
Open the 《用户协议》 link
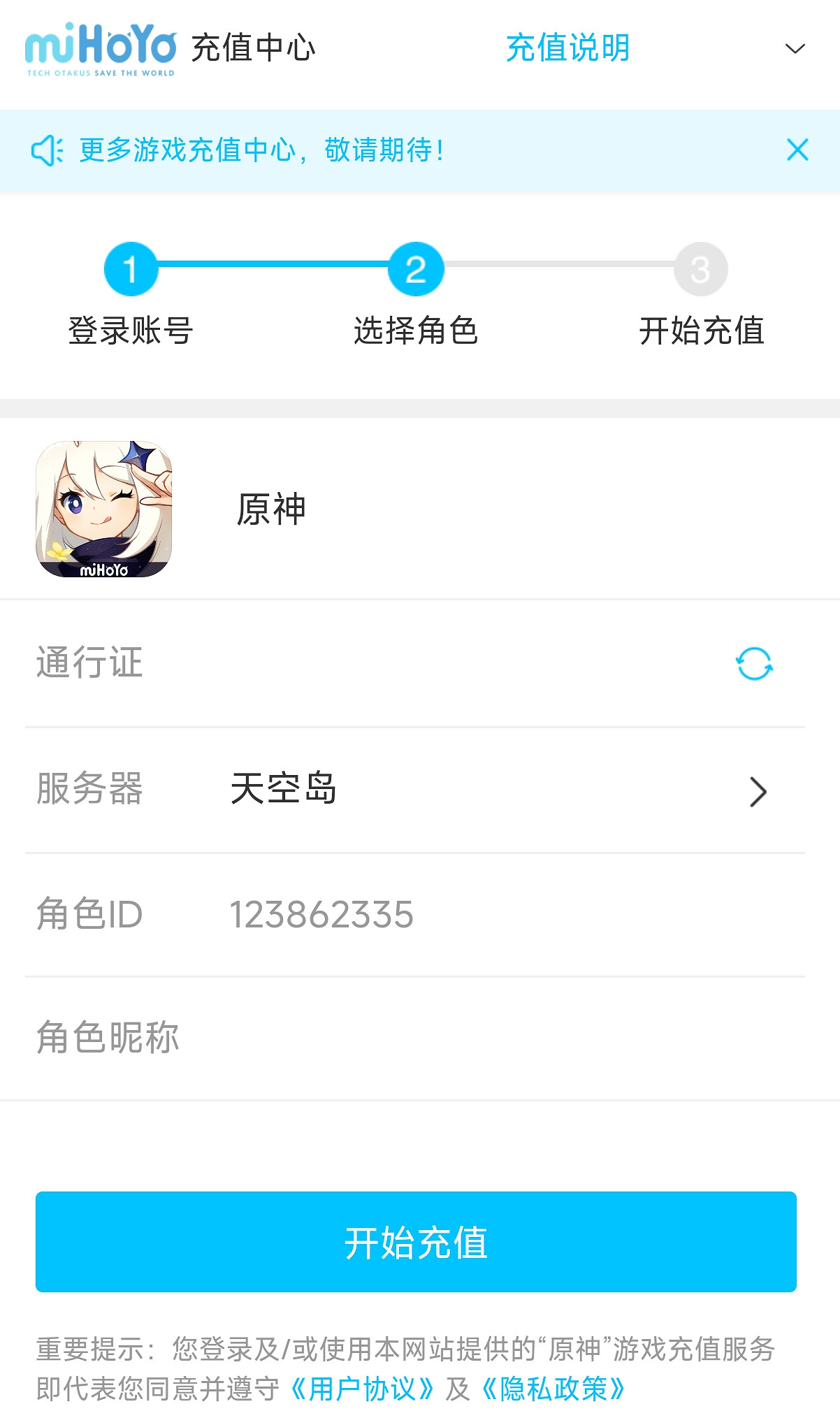[362, 1389]
